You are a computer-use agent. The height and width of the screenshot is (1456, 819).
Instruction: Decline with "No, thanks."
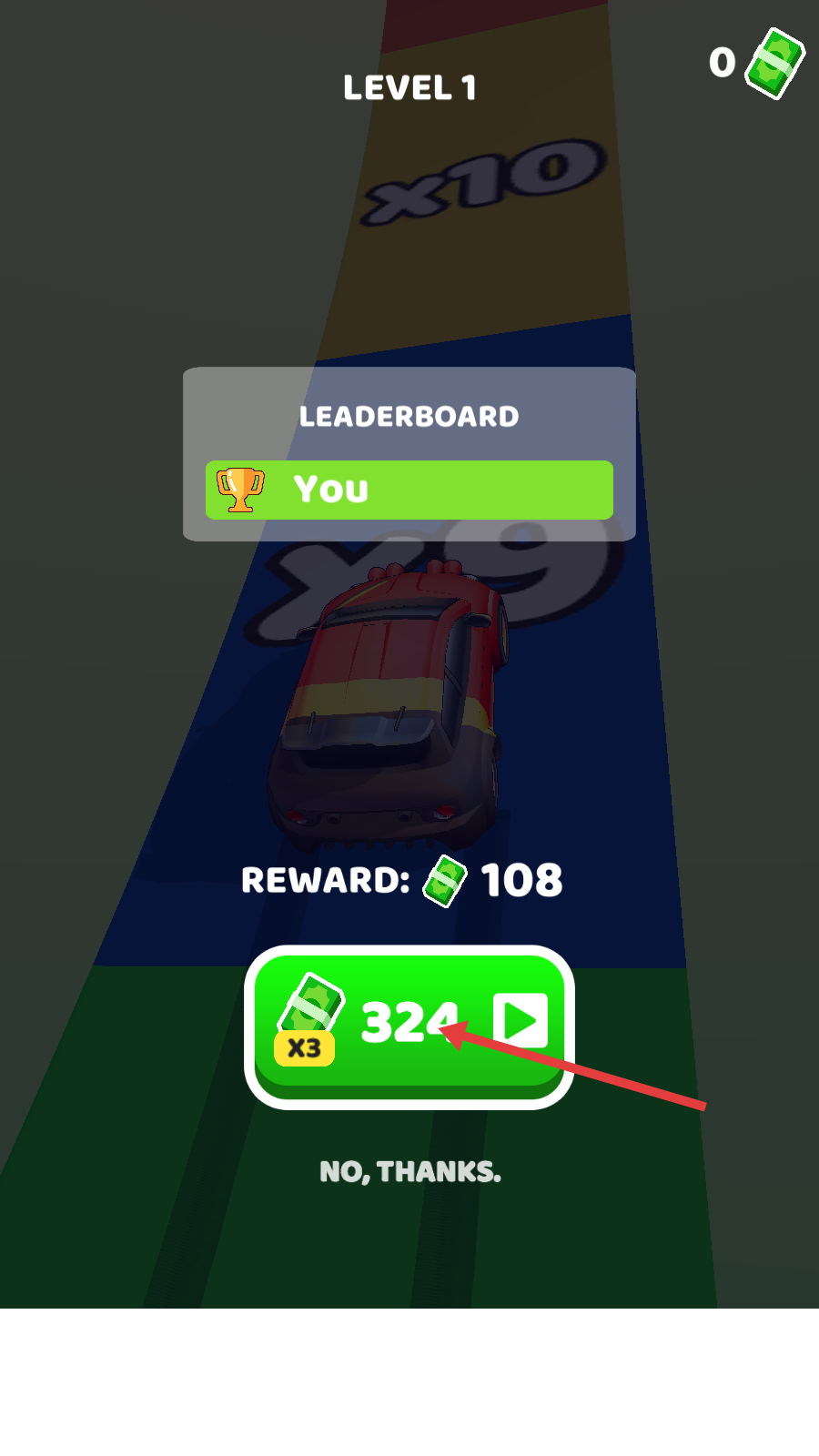(409, 1171)
